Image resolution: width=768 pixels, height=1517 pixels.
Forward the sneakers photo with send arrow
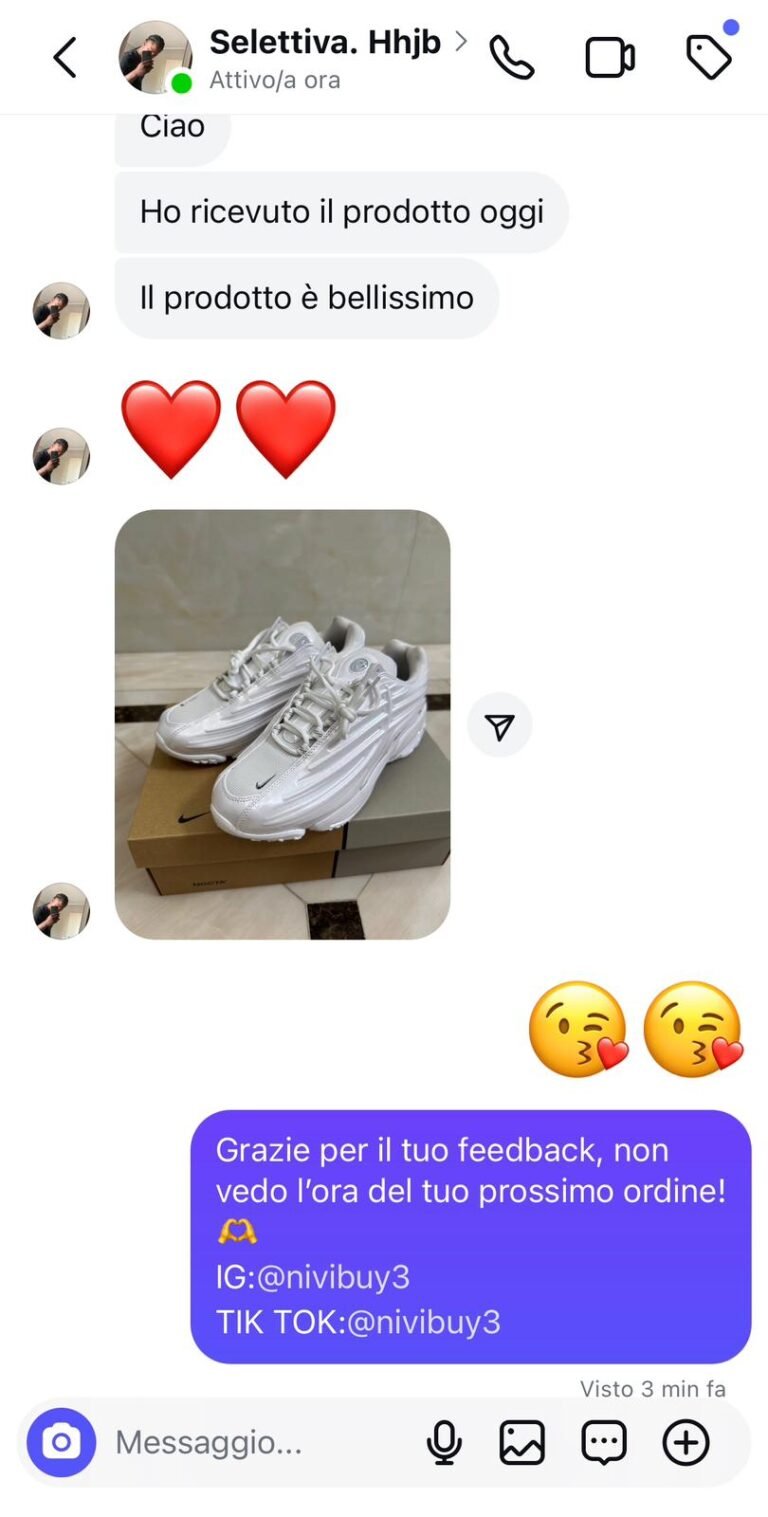point(499,725)
